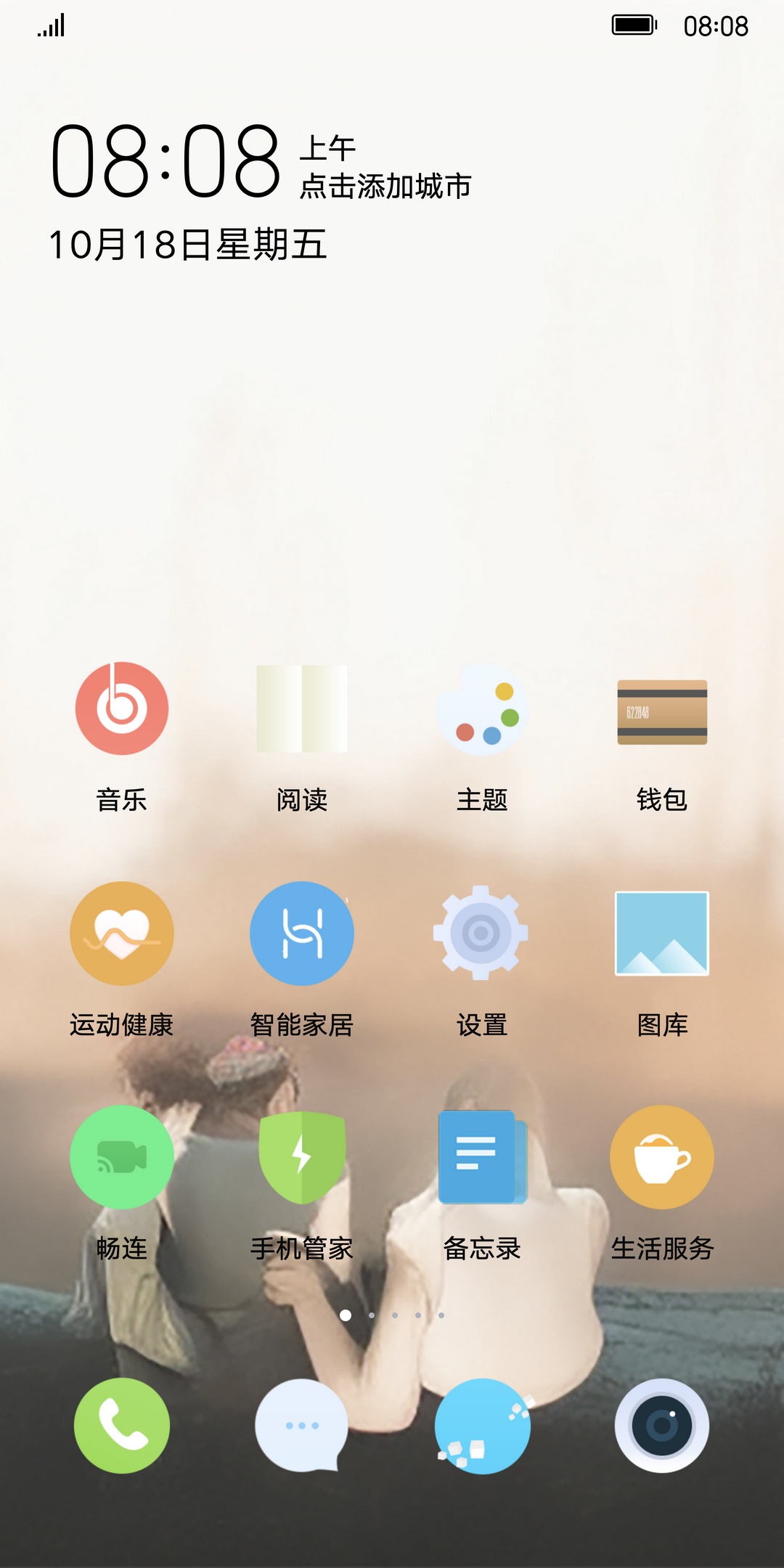Image resolution: width=784 pixels, height=1568 pixels.
Task: Tap the 10月18日星期五 date widget
Action: coord(187,245)
